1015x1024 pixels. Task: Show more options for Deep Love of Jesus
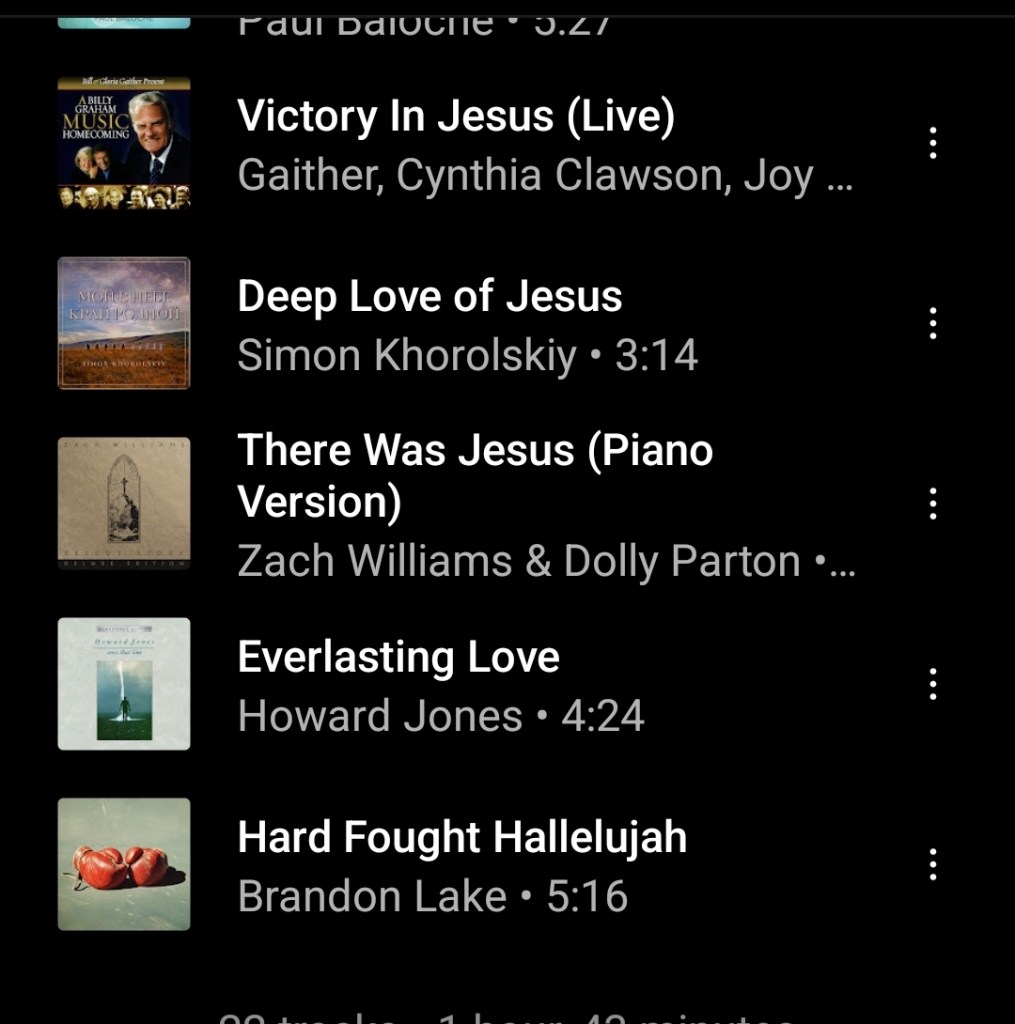pos(932,324)
